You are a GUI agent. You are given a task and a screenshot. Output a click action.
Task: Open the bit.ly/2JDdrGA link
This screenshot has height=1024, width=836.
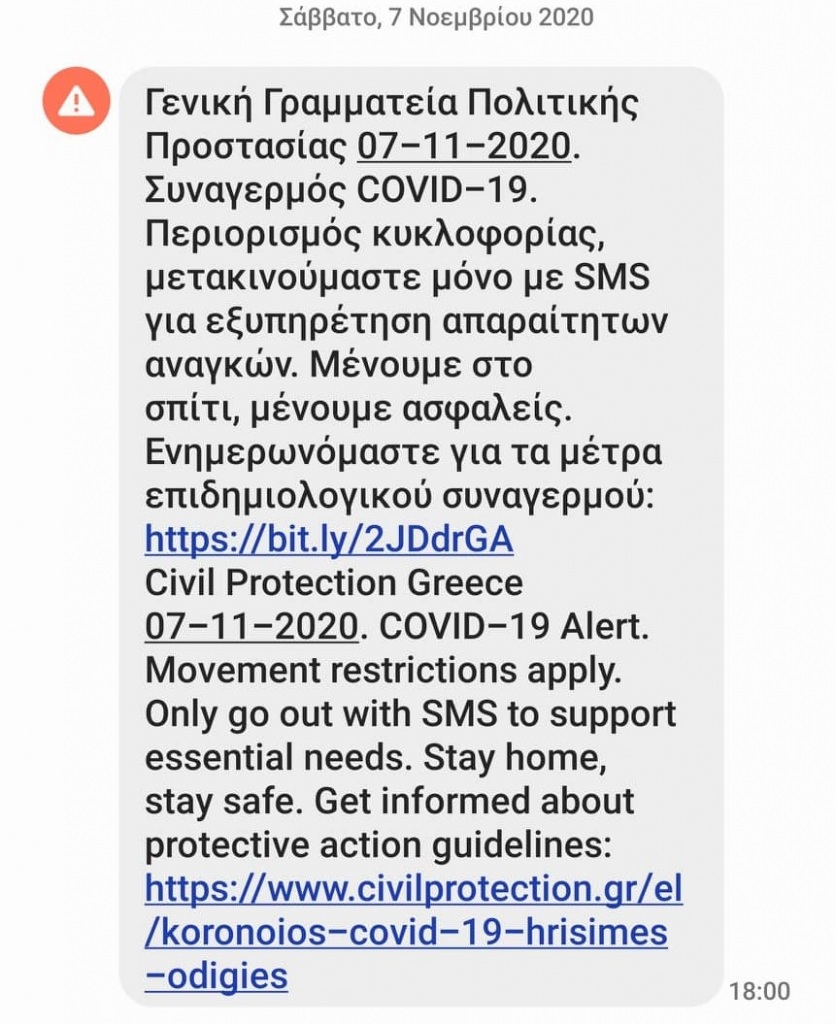tap(329, 539)
